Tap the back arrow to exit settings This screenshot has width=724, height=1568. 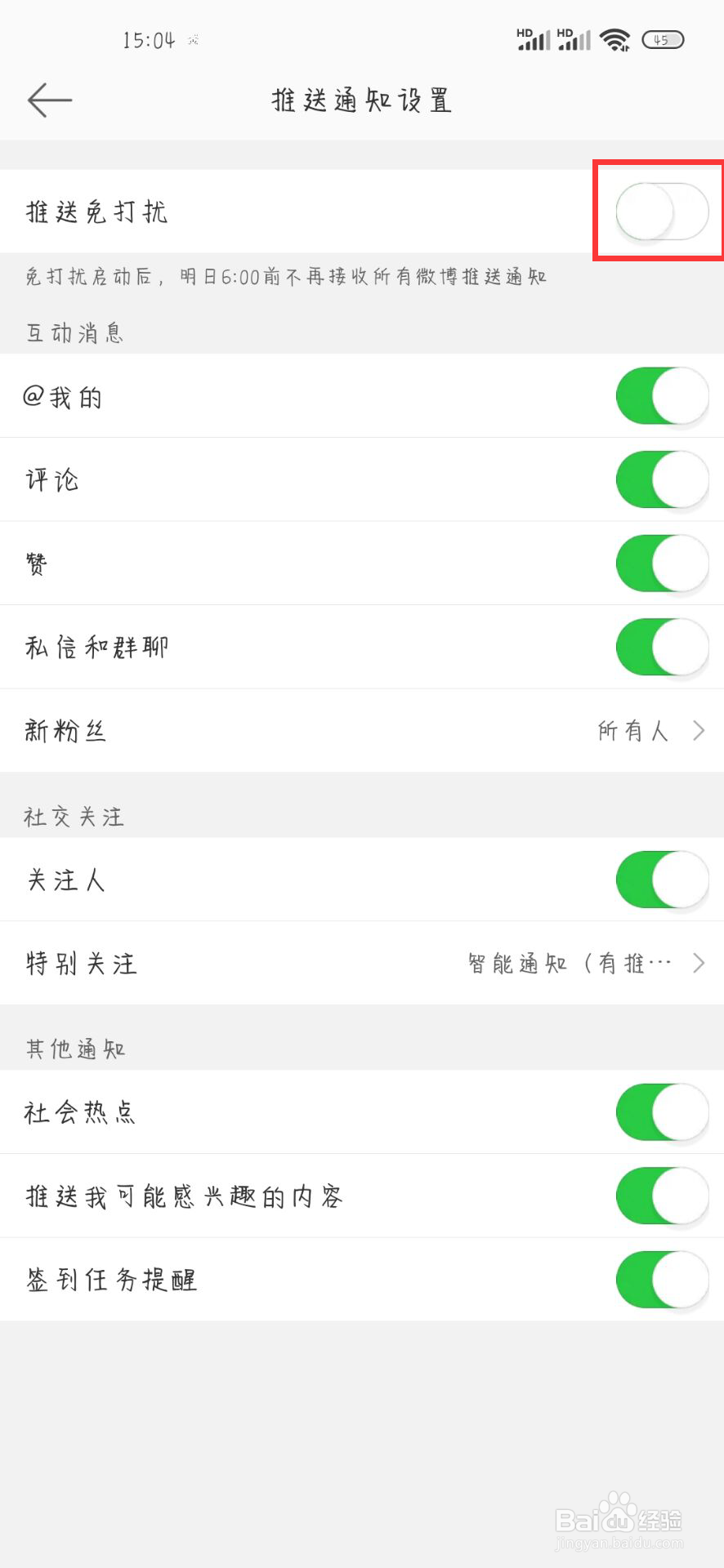(49, 100)
